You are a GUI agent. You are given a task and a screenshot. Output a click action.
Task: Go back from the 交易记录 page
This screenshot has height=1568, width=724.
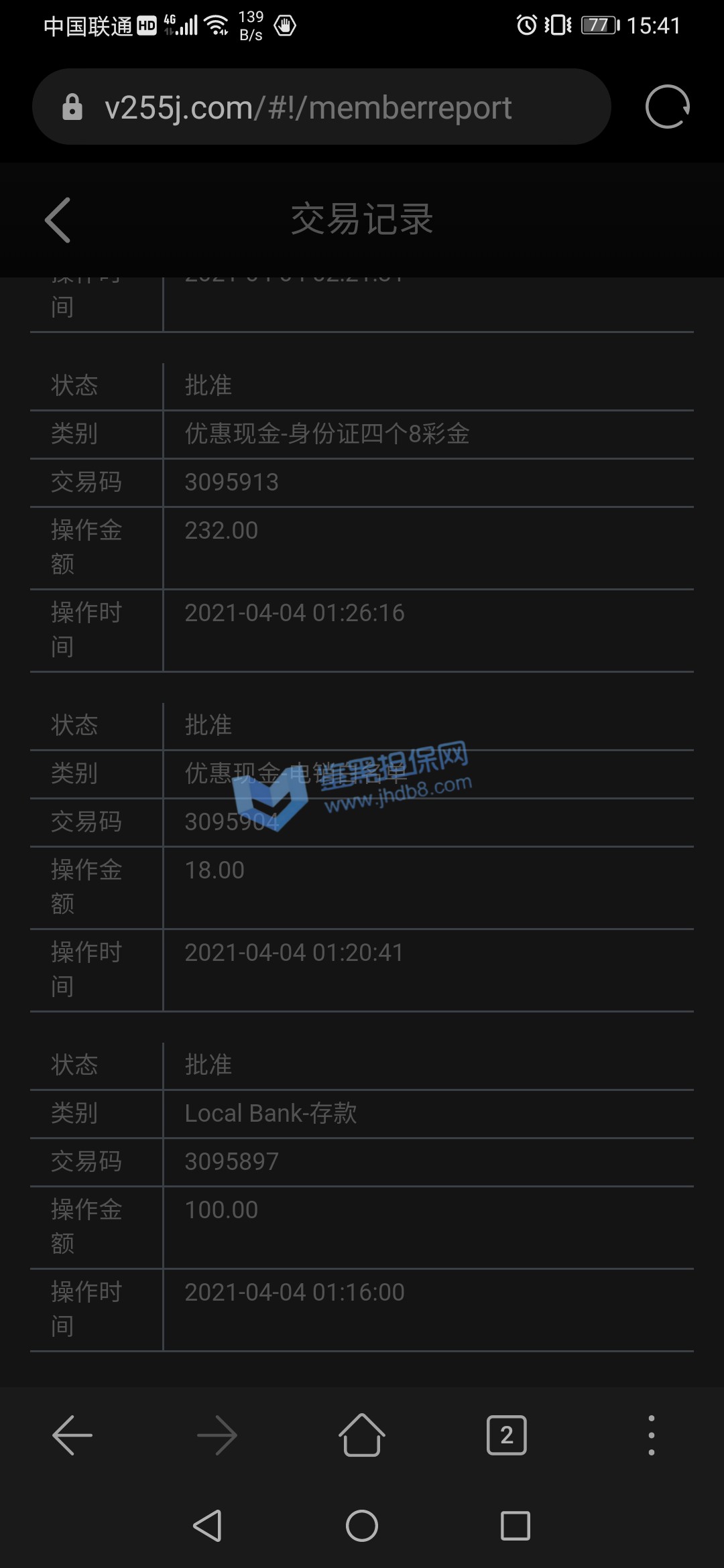pyautogui.click(x=58, y=220)
